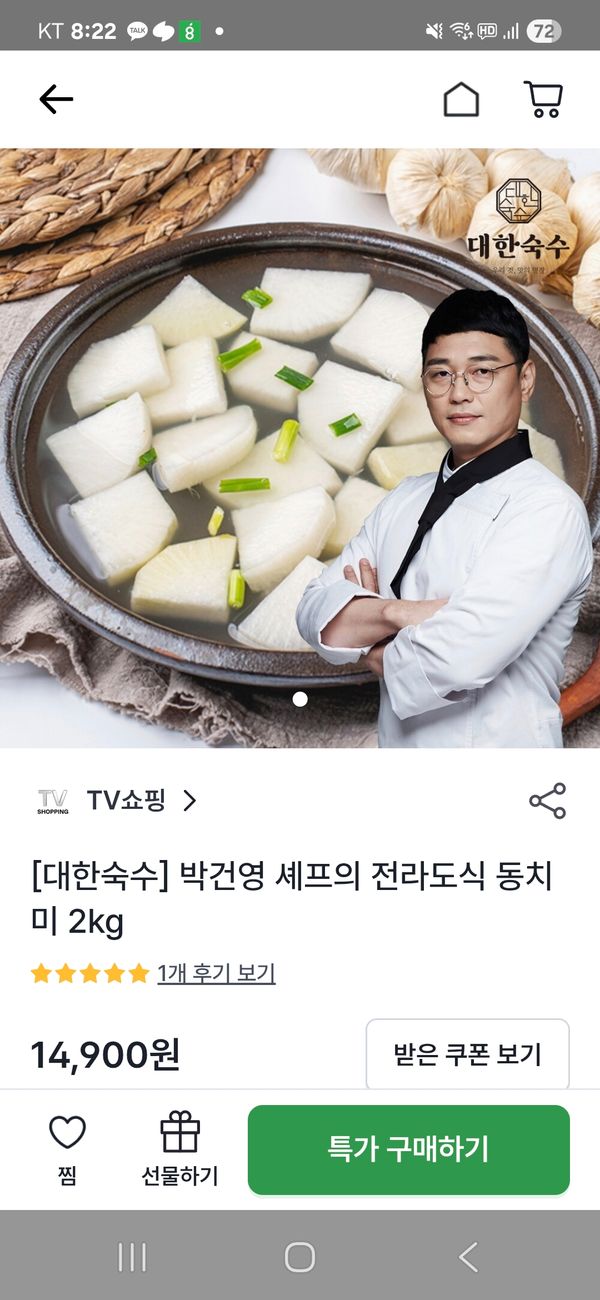Share this product
Viewport: 600px width, 1300px height.
pos(547,801)
